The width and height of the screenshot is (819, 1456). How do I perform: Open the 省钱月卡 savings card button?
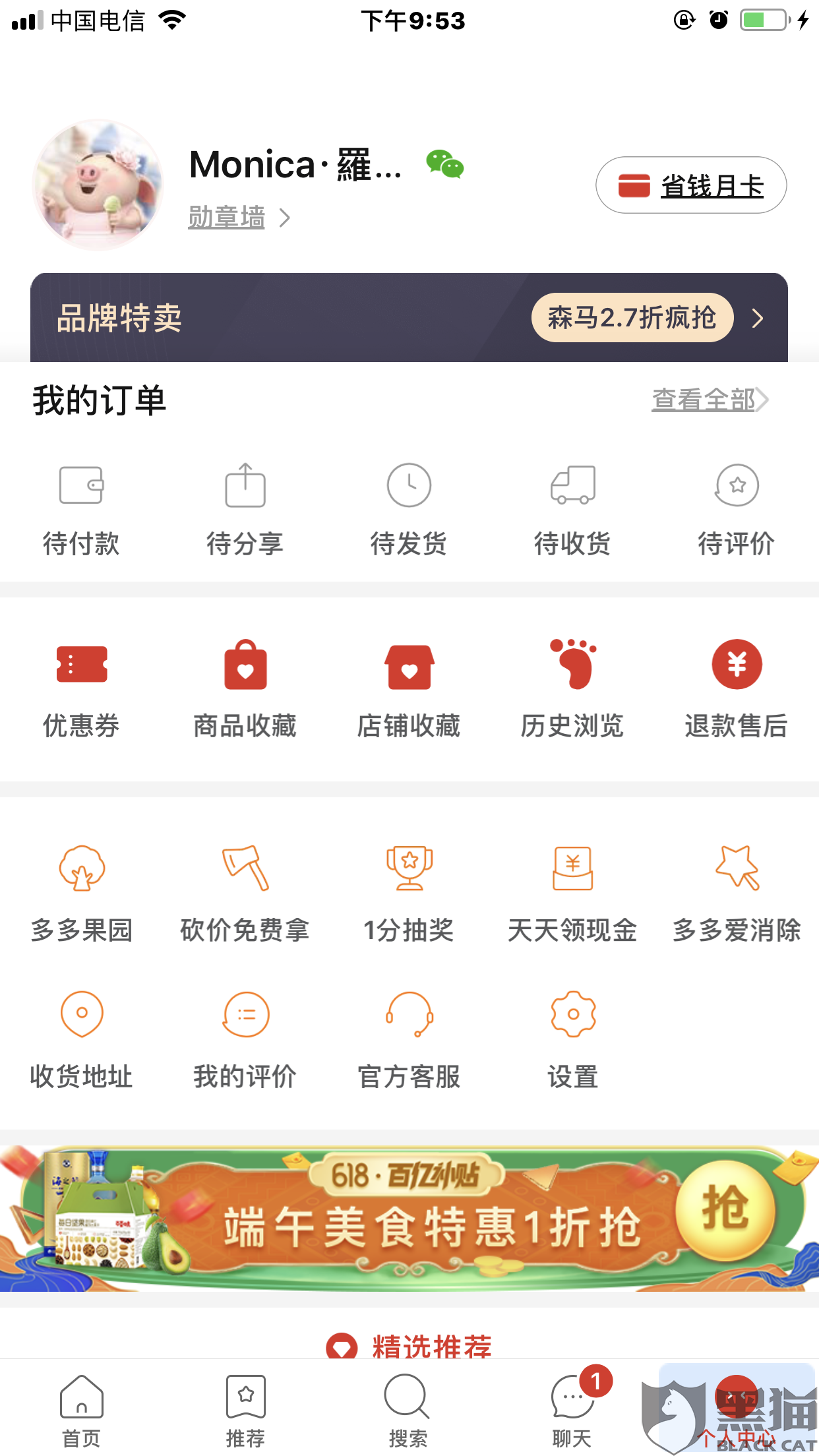(x=690, y=185)
